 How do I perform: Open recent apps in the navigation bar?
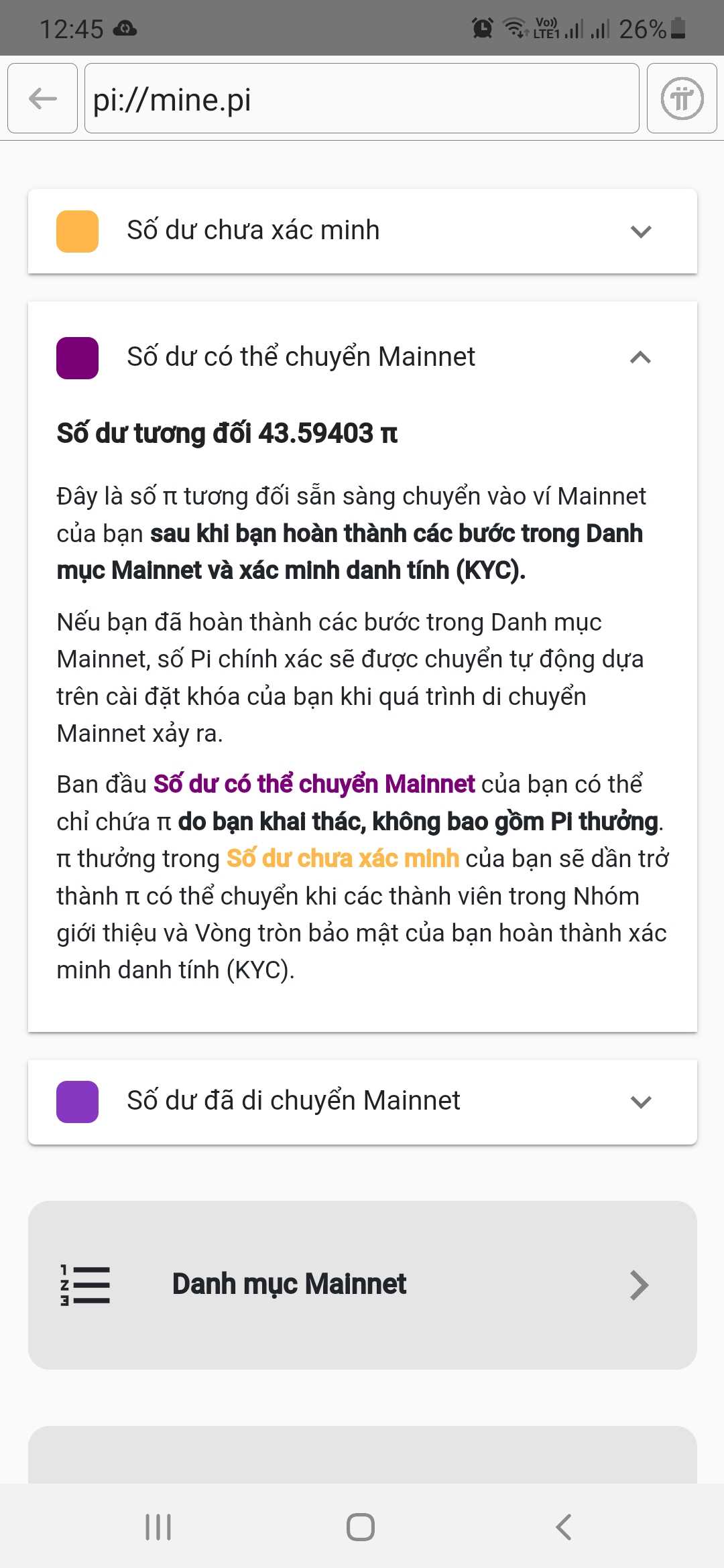pos(158,1527)
